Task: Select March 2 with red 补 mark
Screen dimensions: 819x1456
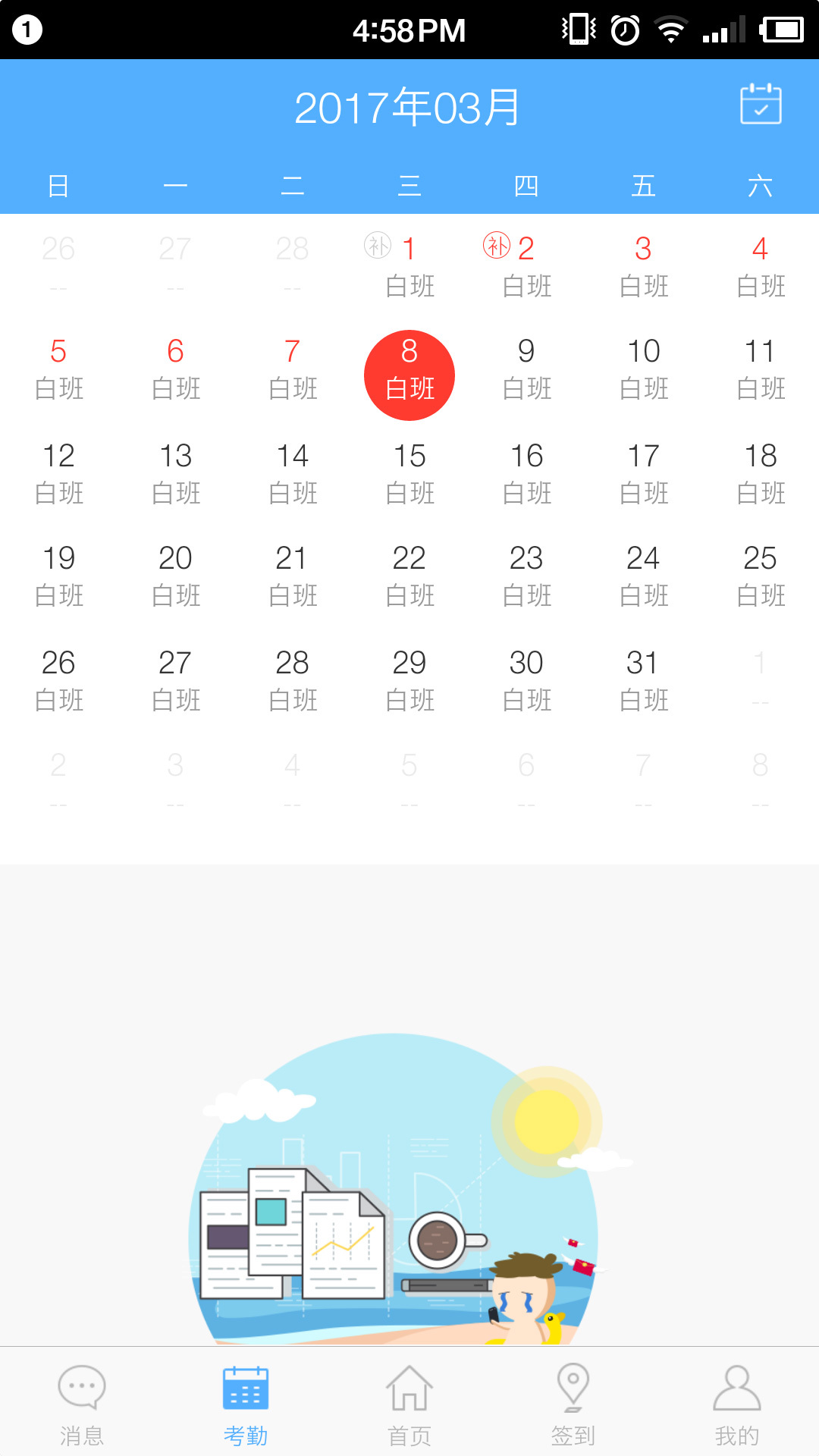Action: [526, 265]
